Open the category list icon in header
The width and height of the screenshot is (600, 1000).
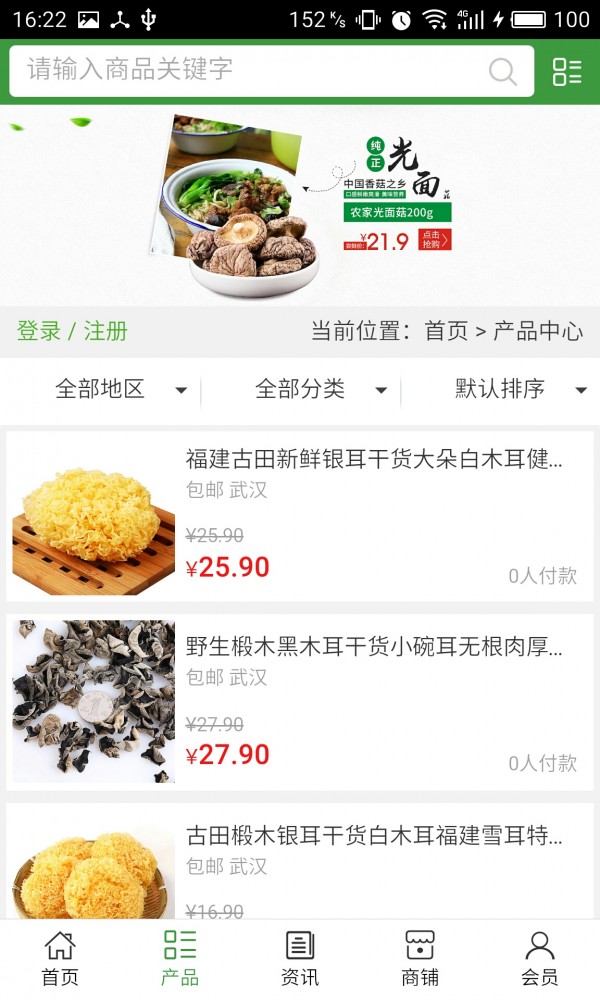[x=567, y=71]
